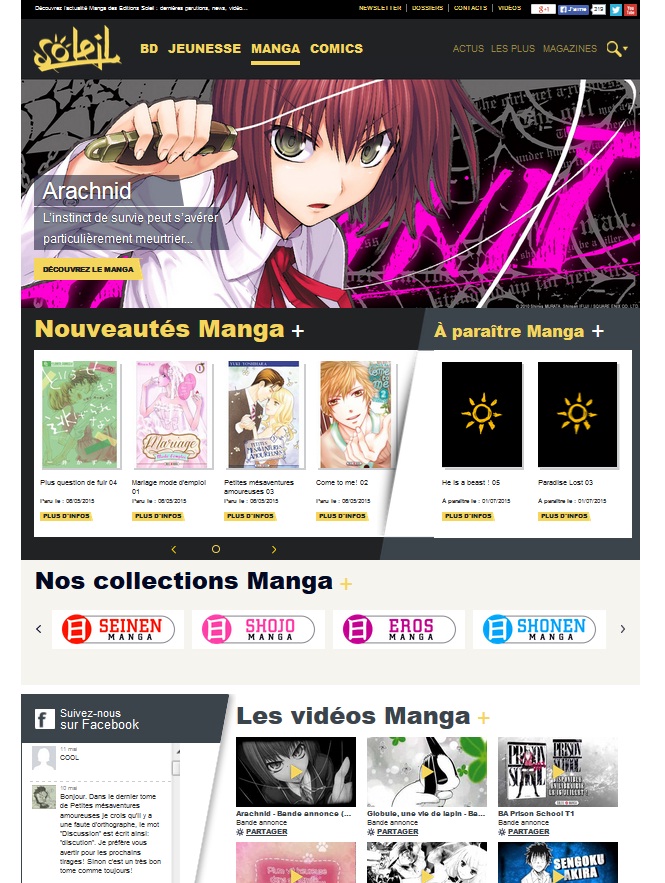
Task: Tap Plus d'infos under Paradise Lost 03
Action: [x=564, y=516]
